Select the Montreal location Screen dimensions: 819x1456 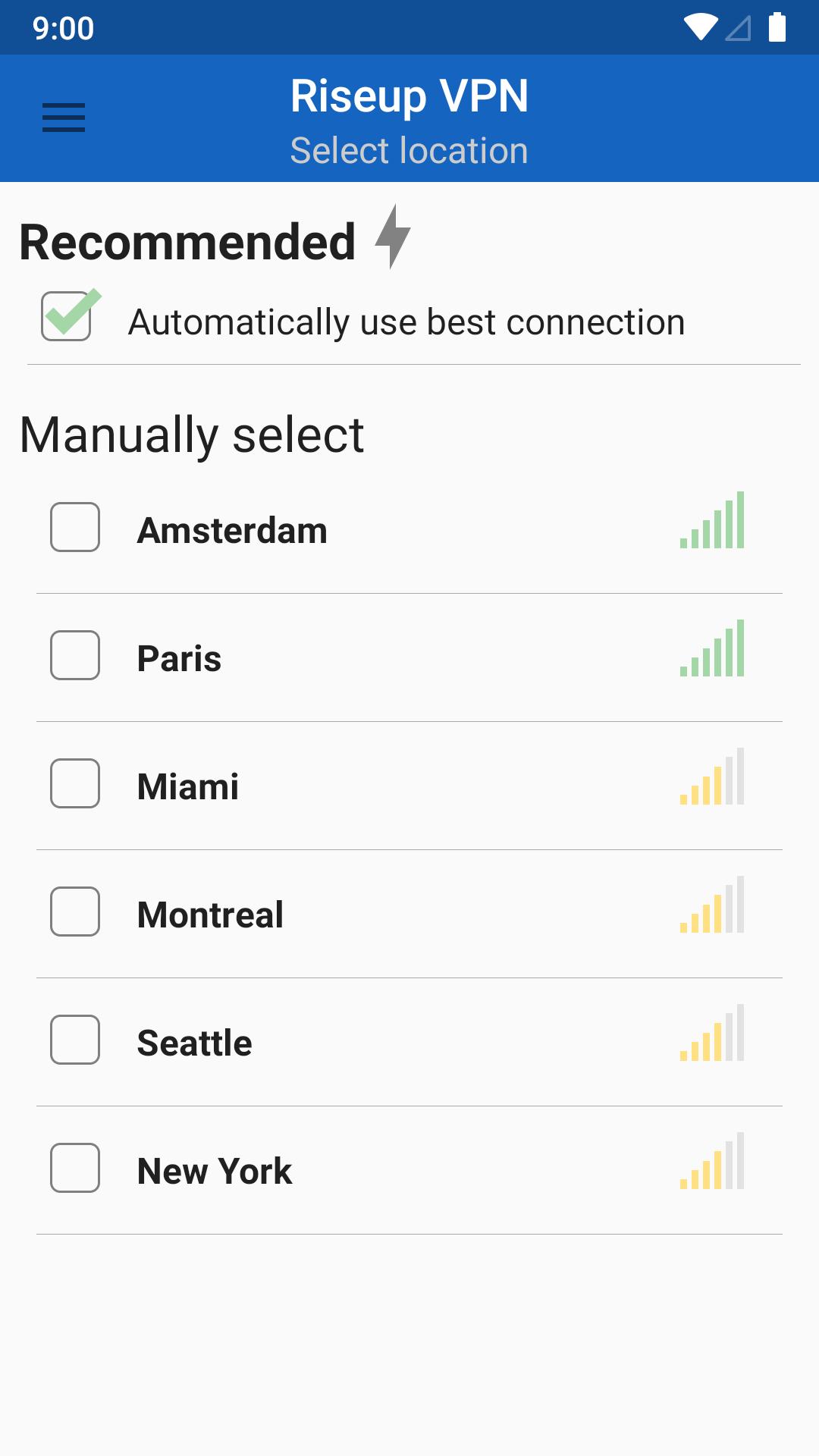tap(409, 914)
